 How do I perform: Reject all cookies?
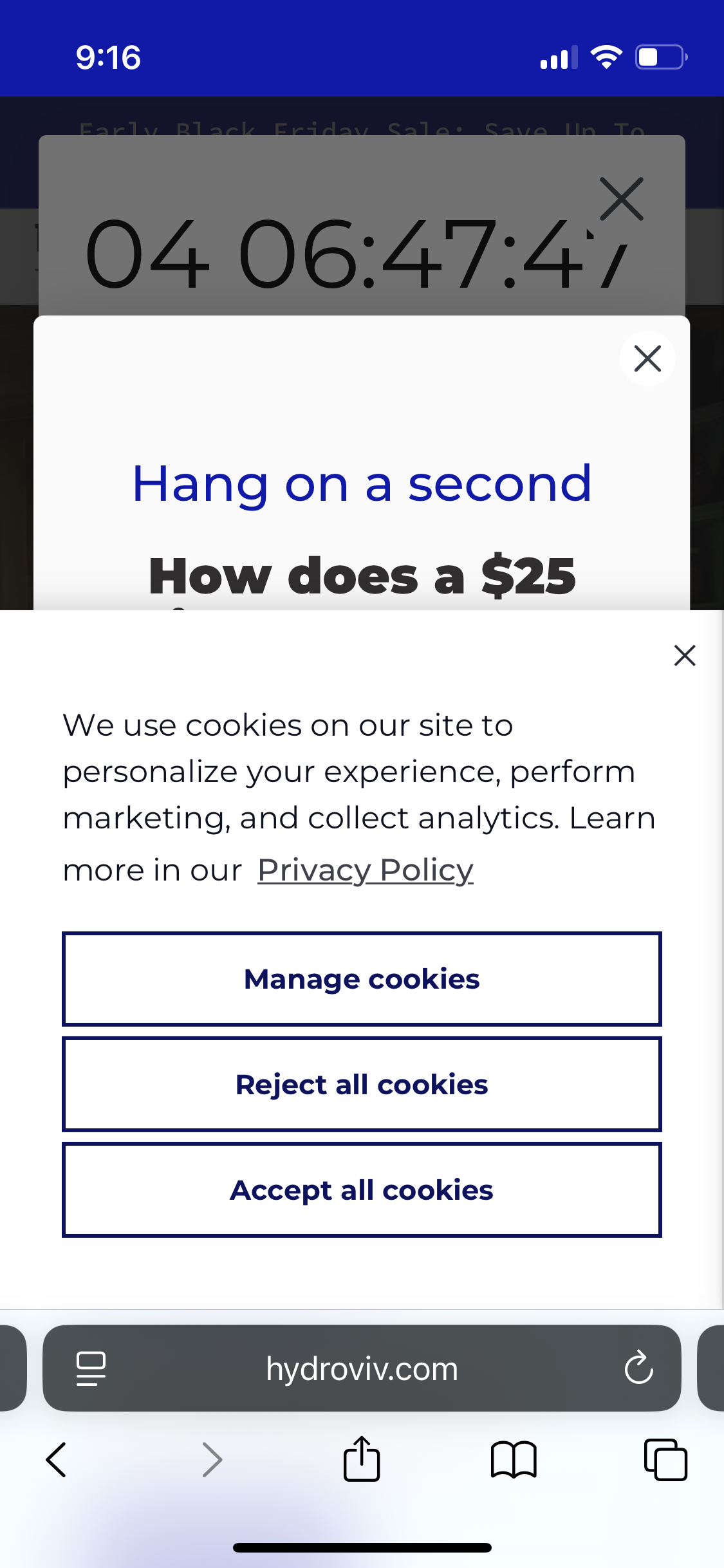[x=362, y=1084]
